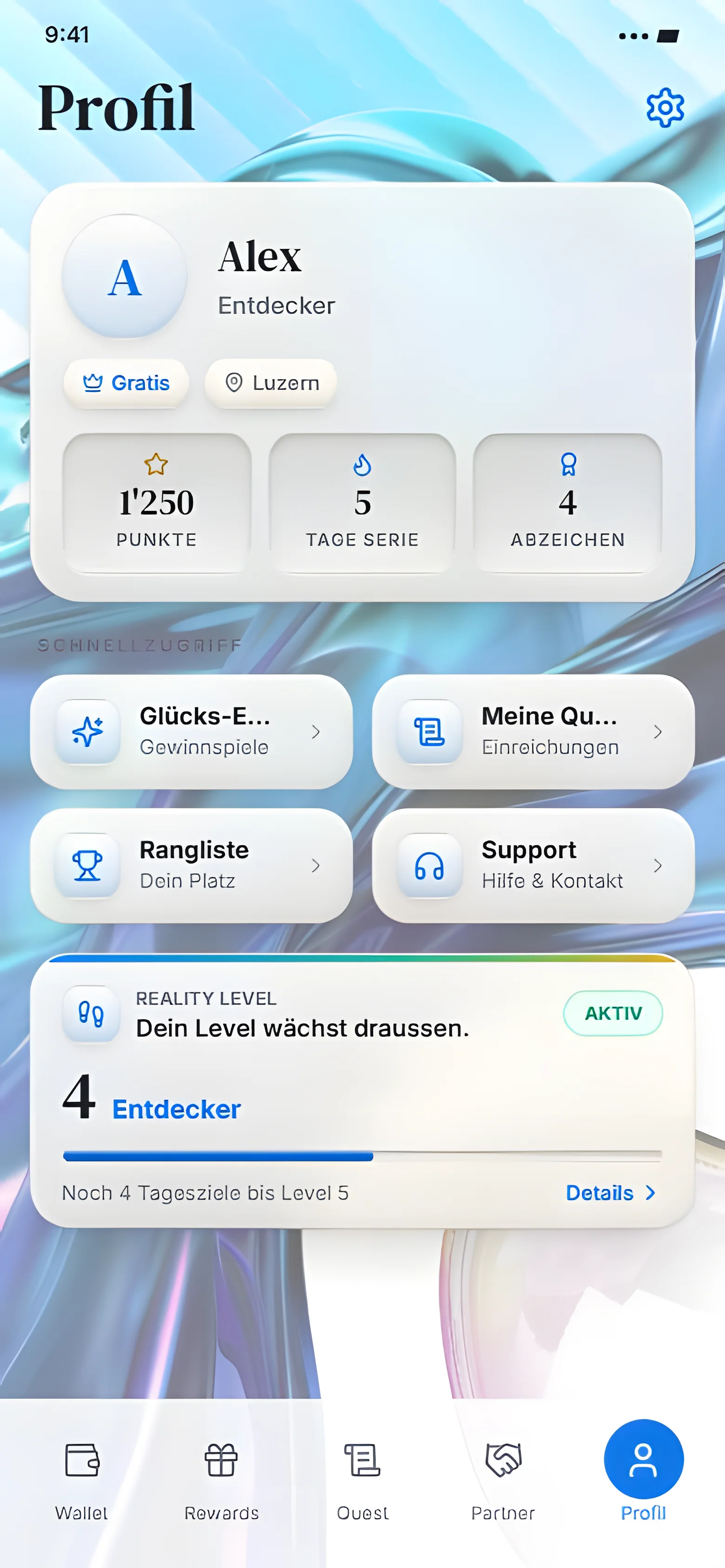Open the Glücks-E... Gewinnspiele shortcut
725x1568 pixels.
click(191, 732)
